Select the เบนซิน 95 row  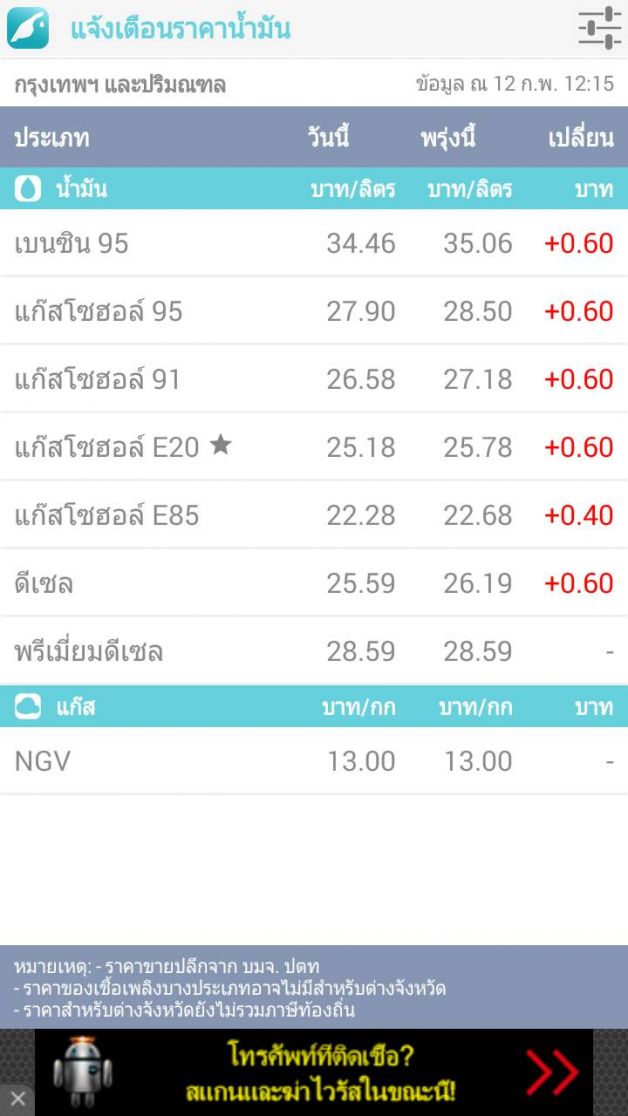314,243
